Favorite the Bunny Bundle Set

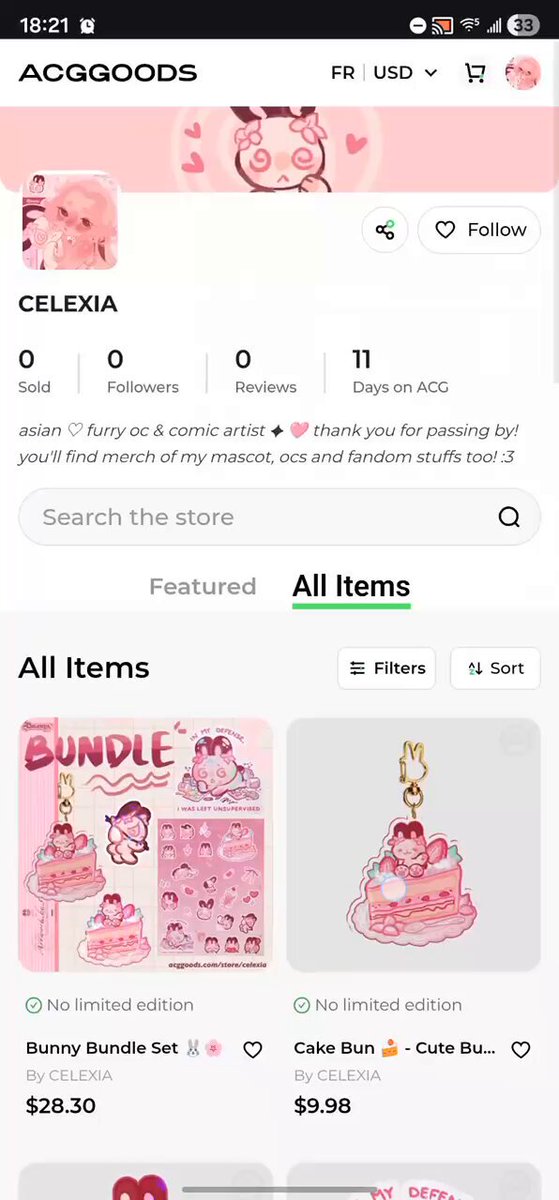coord(253,1050)
